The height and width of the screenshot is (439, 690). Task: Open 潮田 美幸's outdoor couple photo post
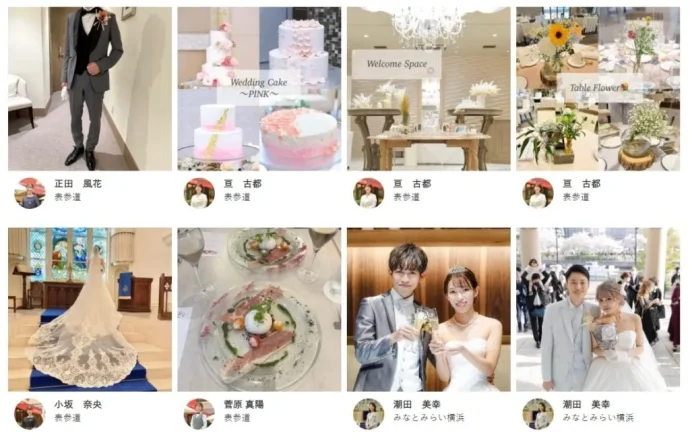[x=597, y=309]
